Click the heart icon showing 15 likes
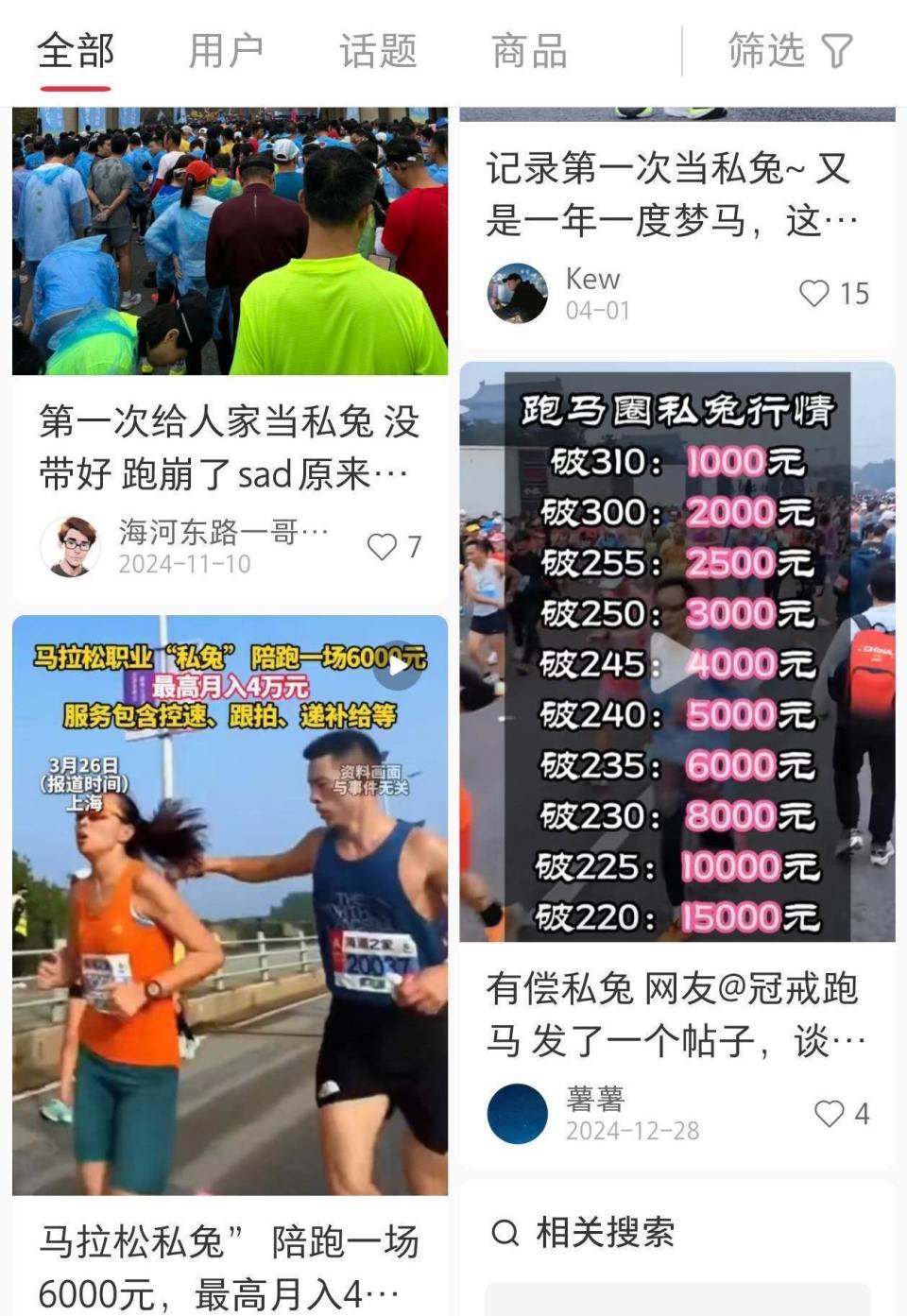Viewport: 907px width, 1316px height. coord(813,294)
